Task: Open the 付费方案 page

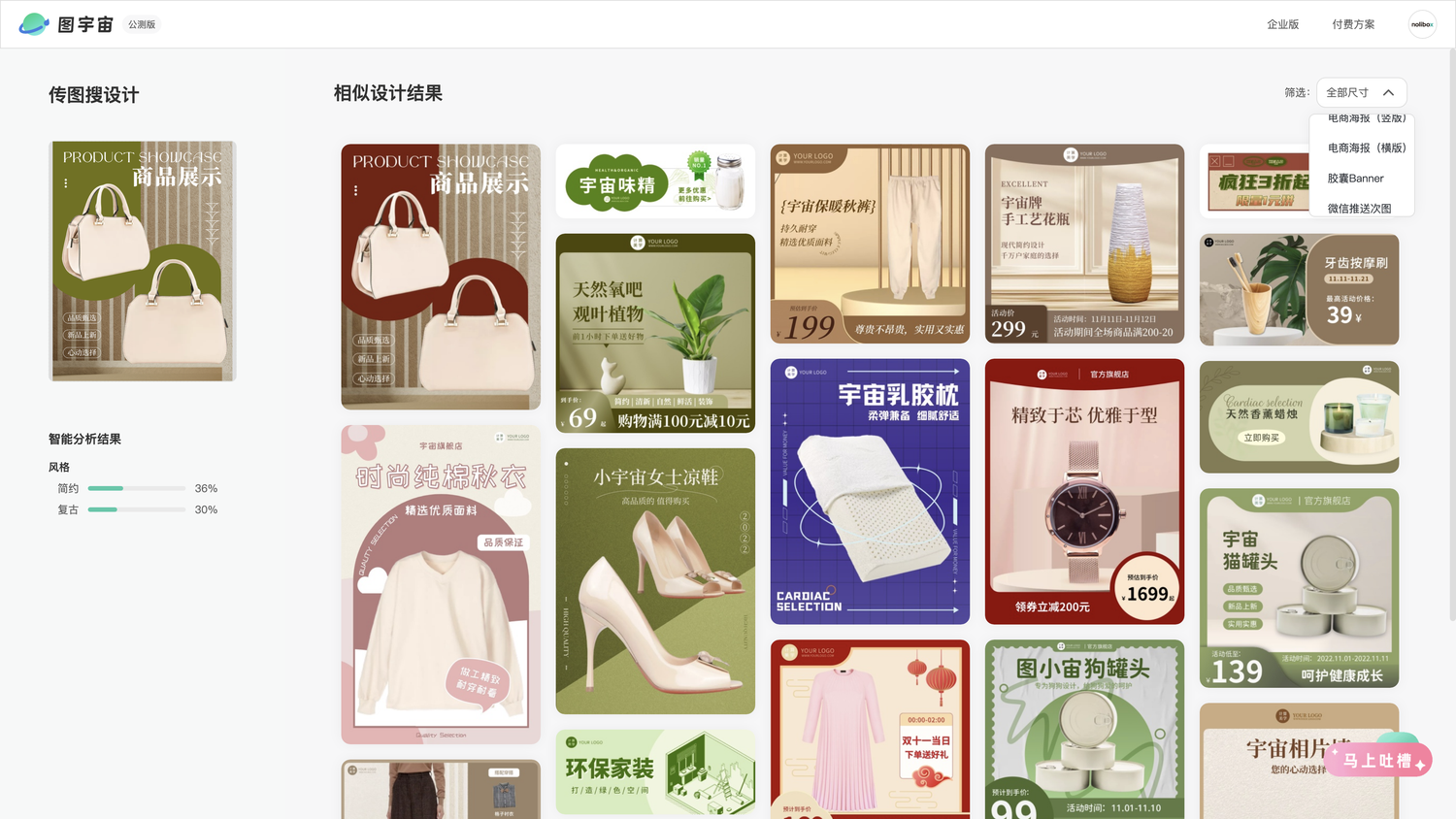Action: click(1353, 24)
